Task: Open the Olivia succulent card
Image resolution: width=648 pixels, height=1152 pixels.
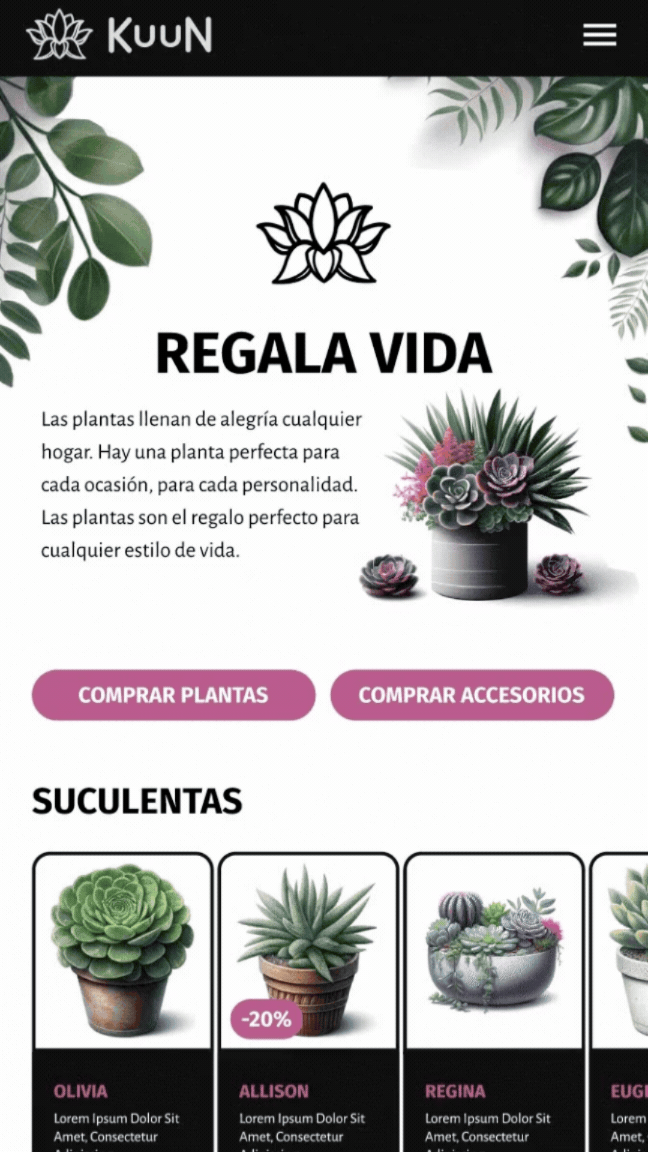Action: (x=123, y=1002)
